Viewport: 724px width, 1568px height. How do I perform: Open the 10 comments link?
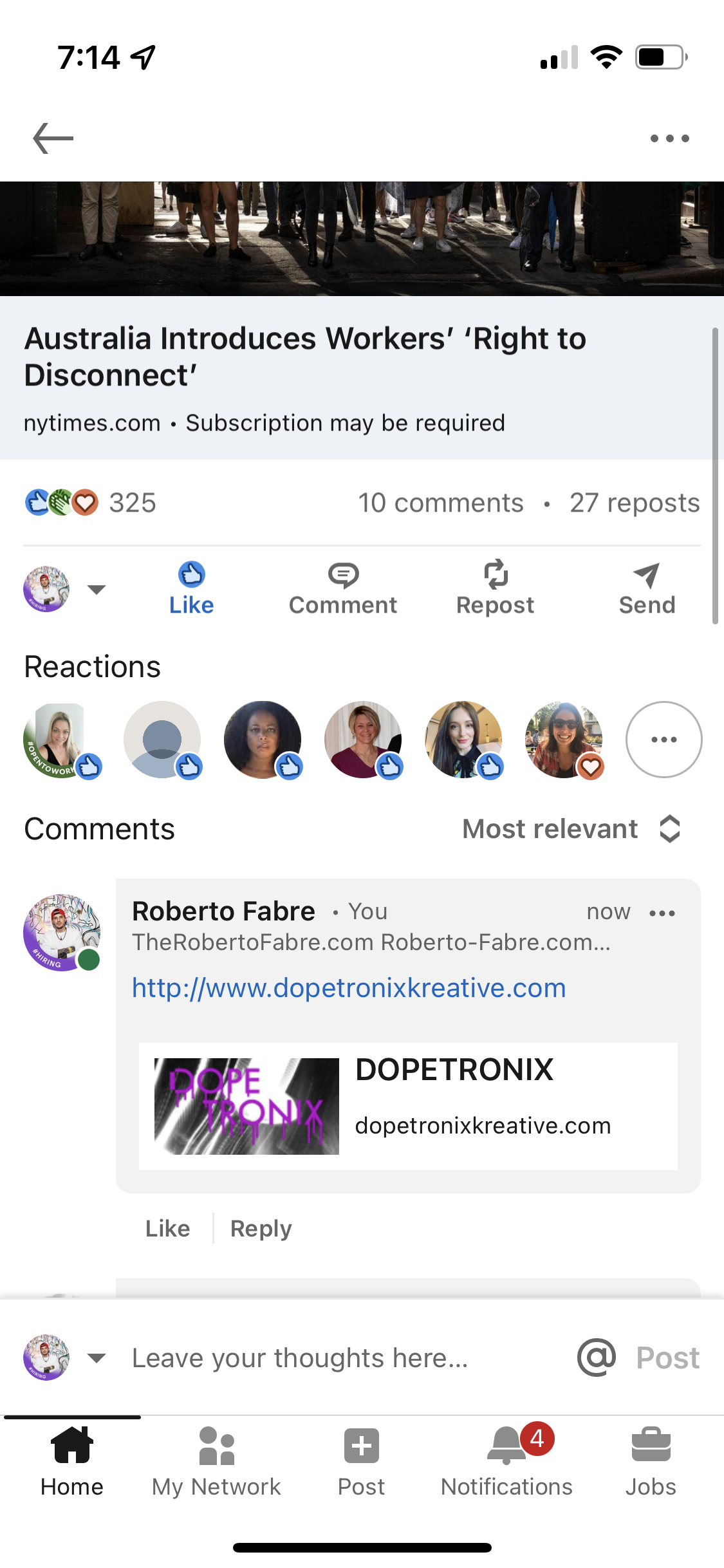(x=441, y=503)
